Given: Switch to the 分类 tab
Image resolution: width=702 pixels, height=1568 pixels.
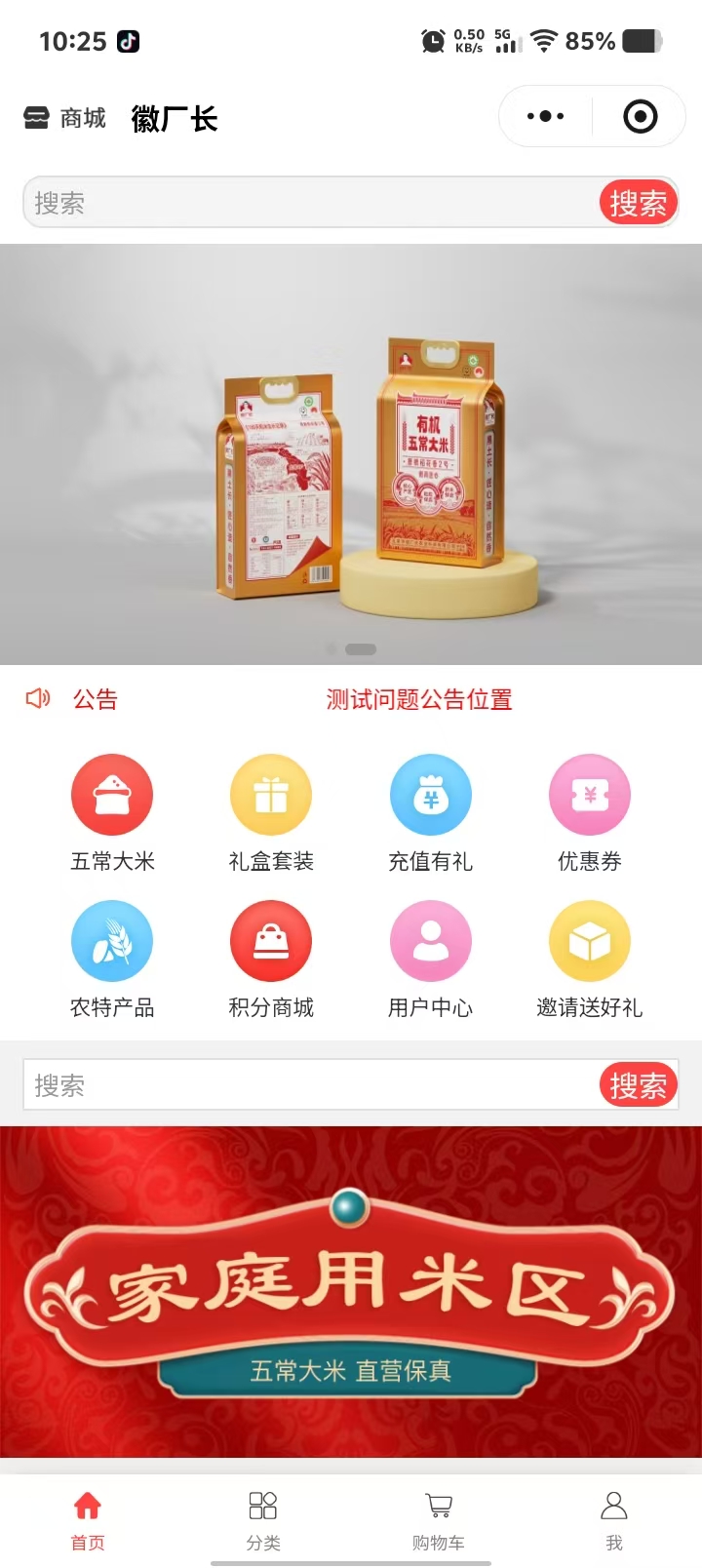Looking at the screenshot, I should point(263,1519).
